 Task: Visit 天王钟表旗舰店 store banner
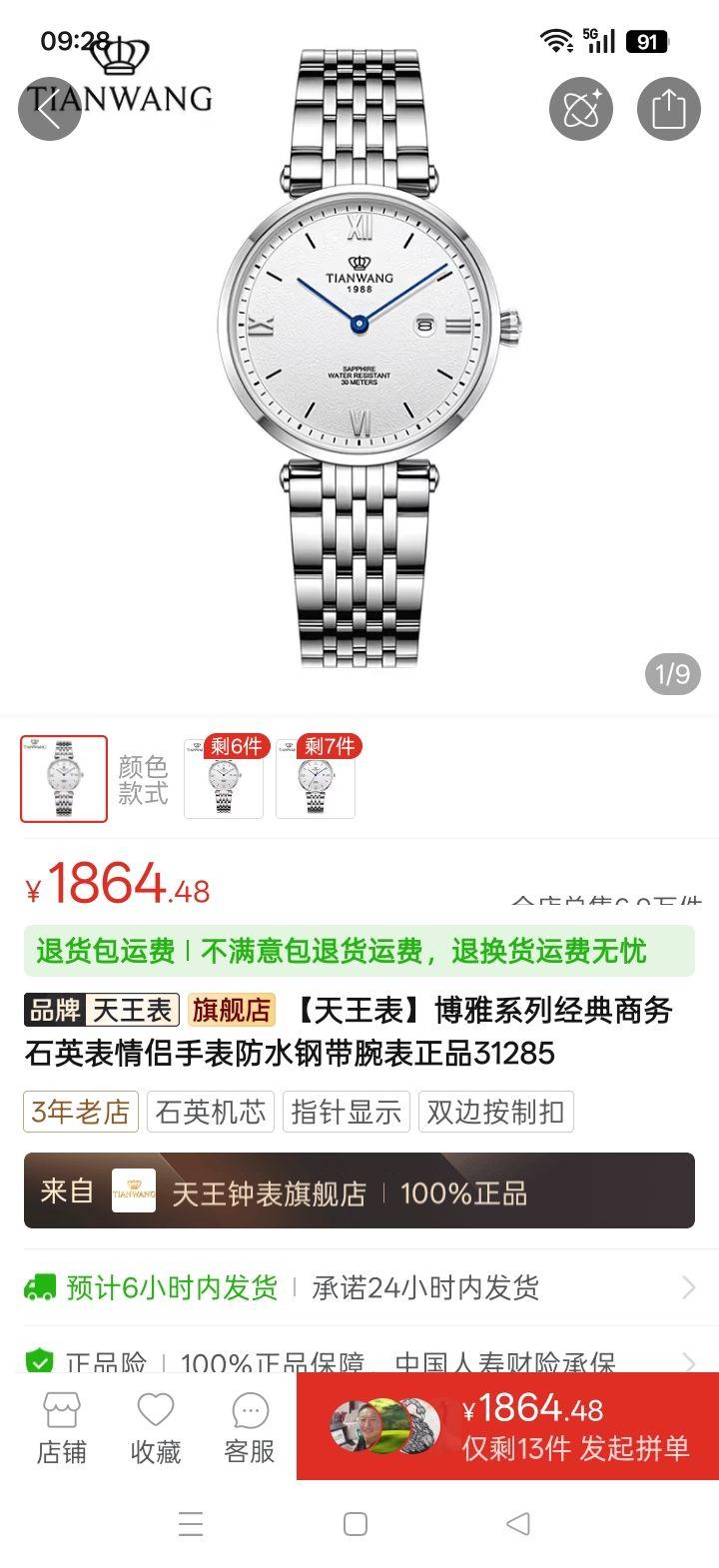click(x=359, y=1190)
